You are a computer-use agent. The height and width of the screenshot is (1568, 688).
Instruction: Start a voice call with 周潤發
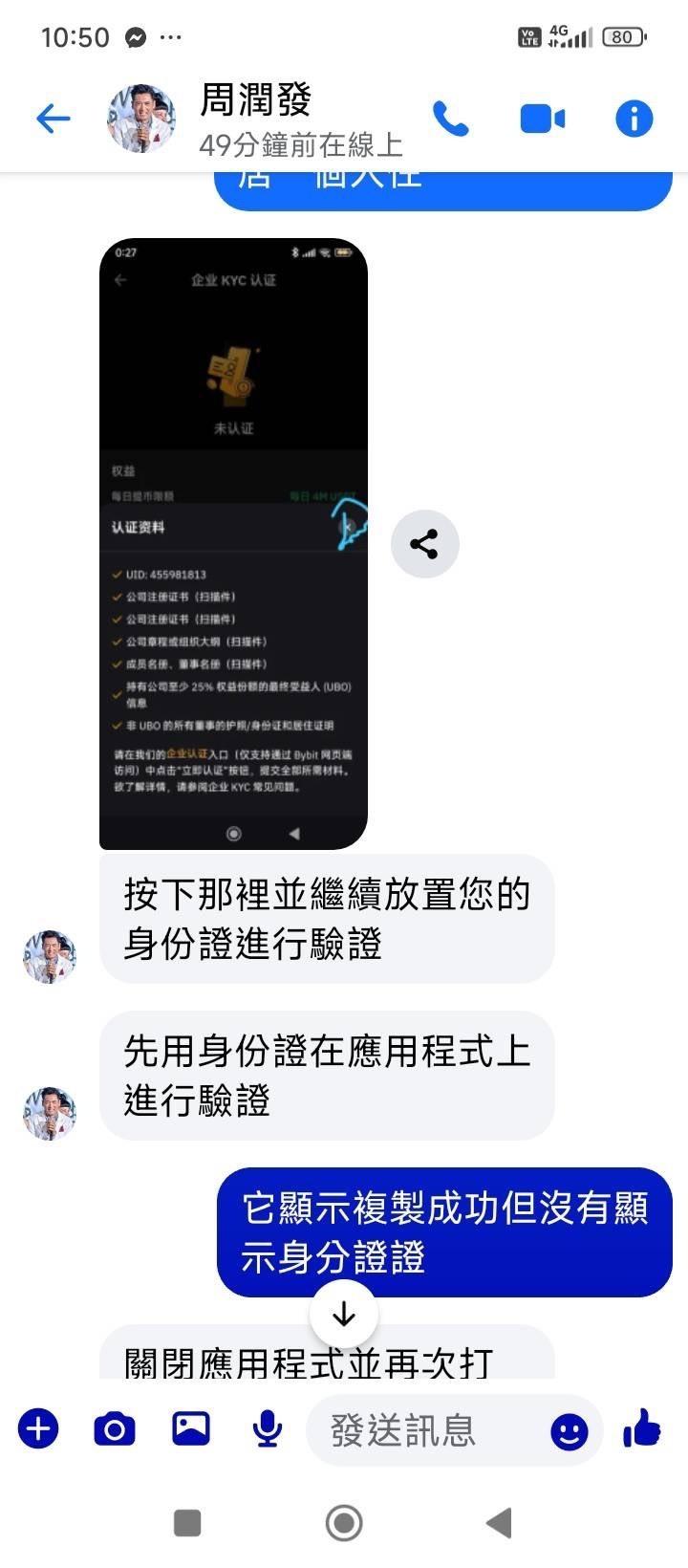450,119
